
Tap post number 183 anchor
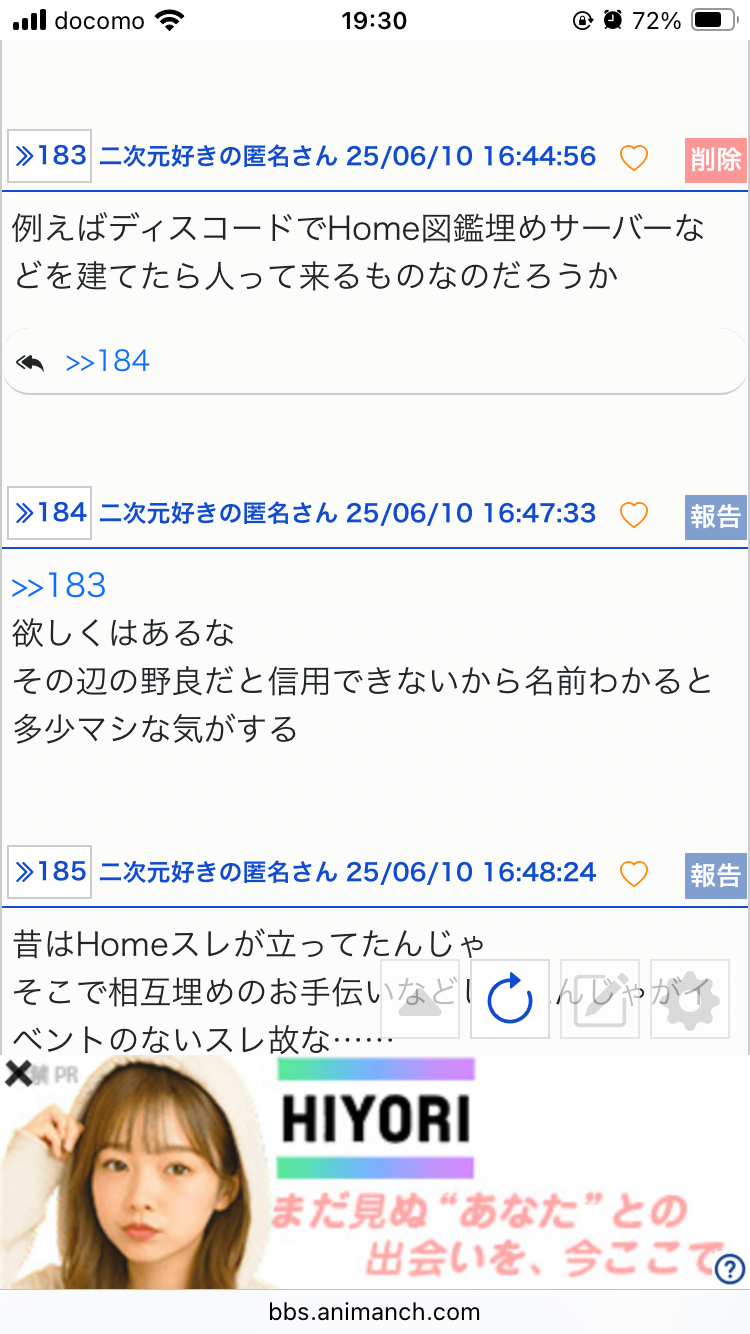click(50, 156)
